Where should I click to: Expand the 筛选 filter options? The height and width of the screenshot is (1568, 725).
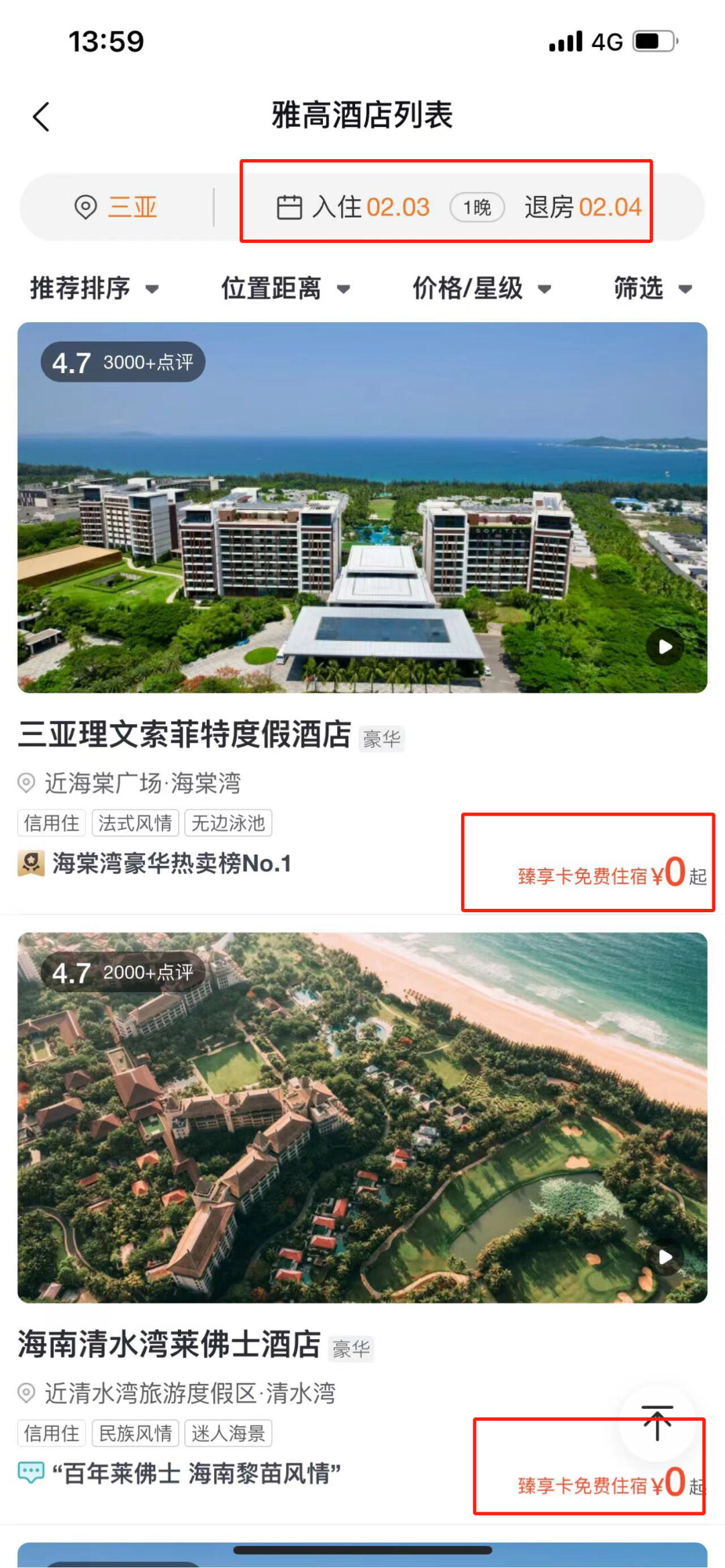point(652,289)
